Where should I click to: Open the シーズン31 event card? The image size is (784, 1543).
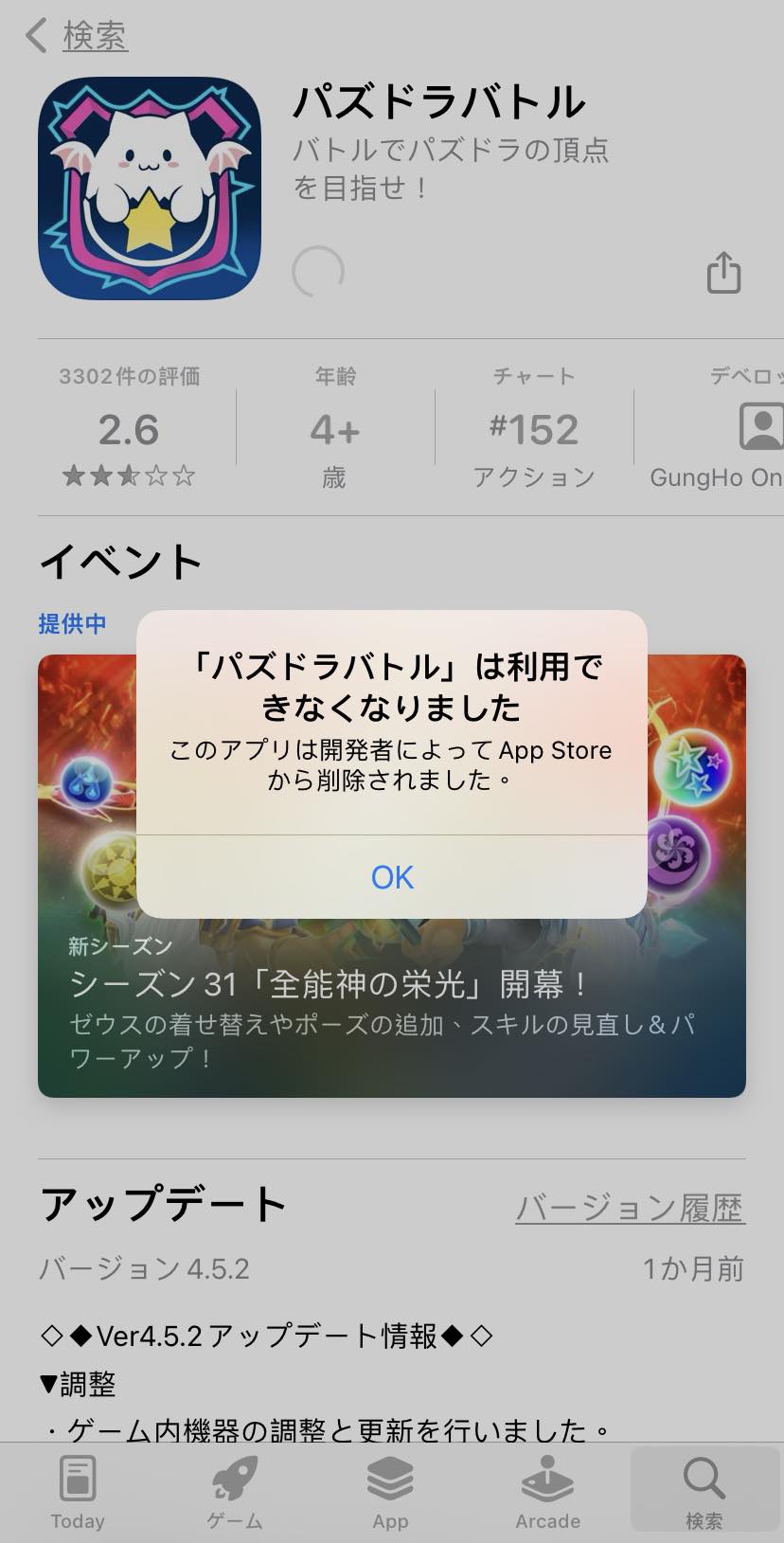coord(392,1004)
